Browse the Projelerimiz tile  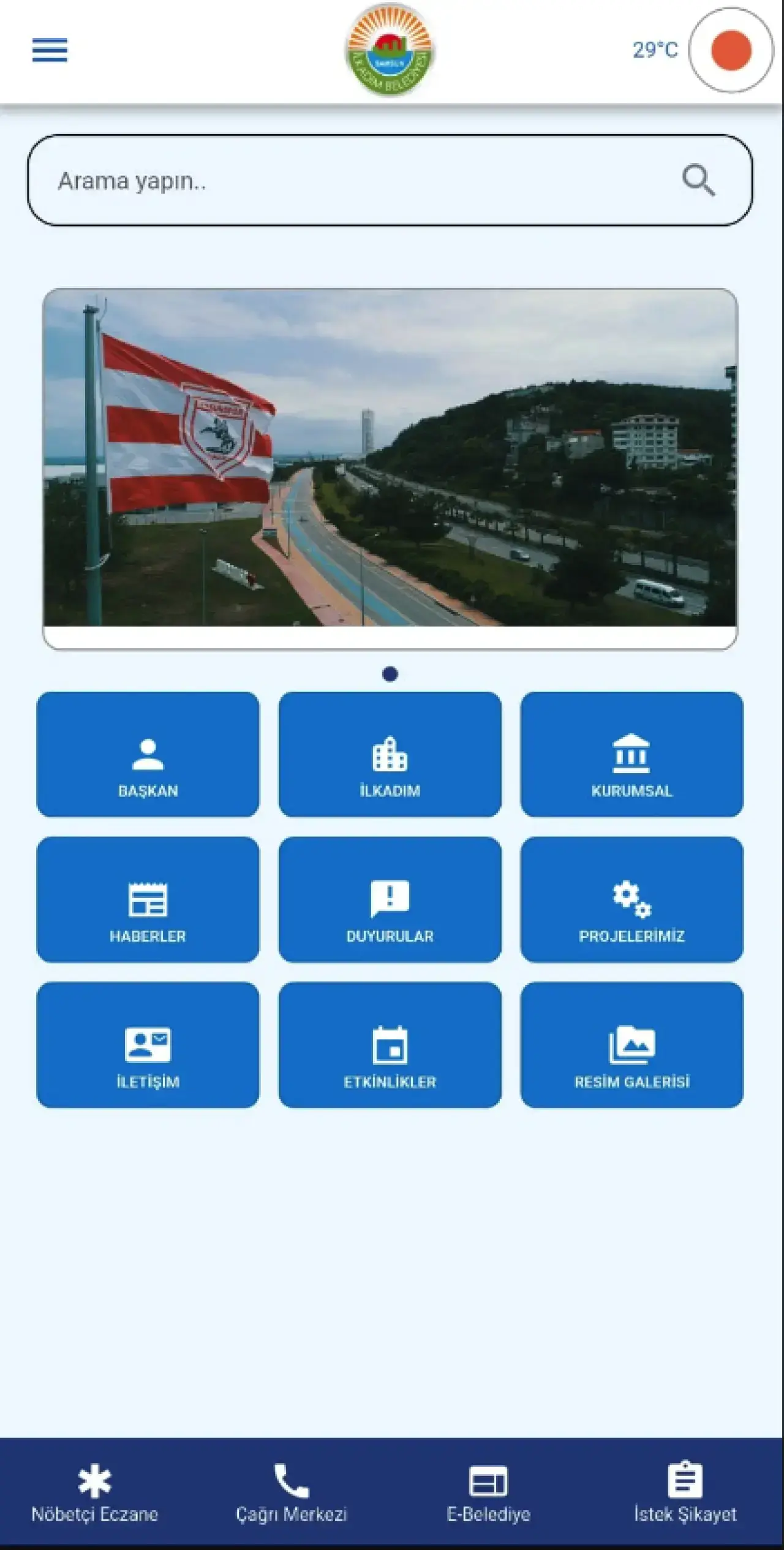click(631, 899)
